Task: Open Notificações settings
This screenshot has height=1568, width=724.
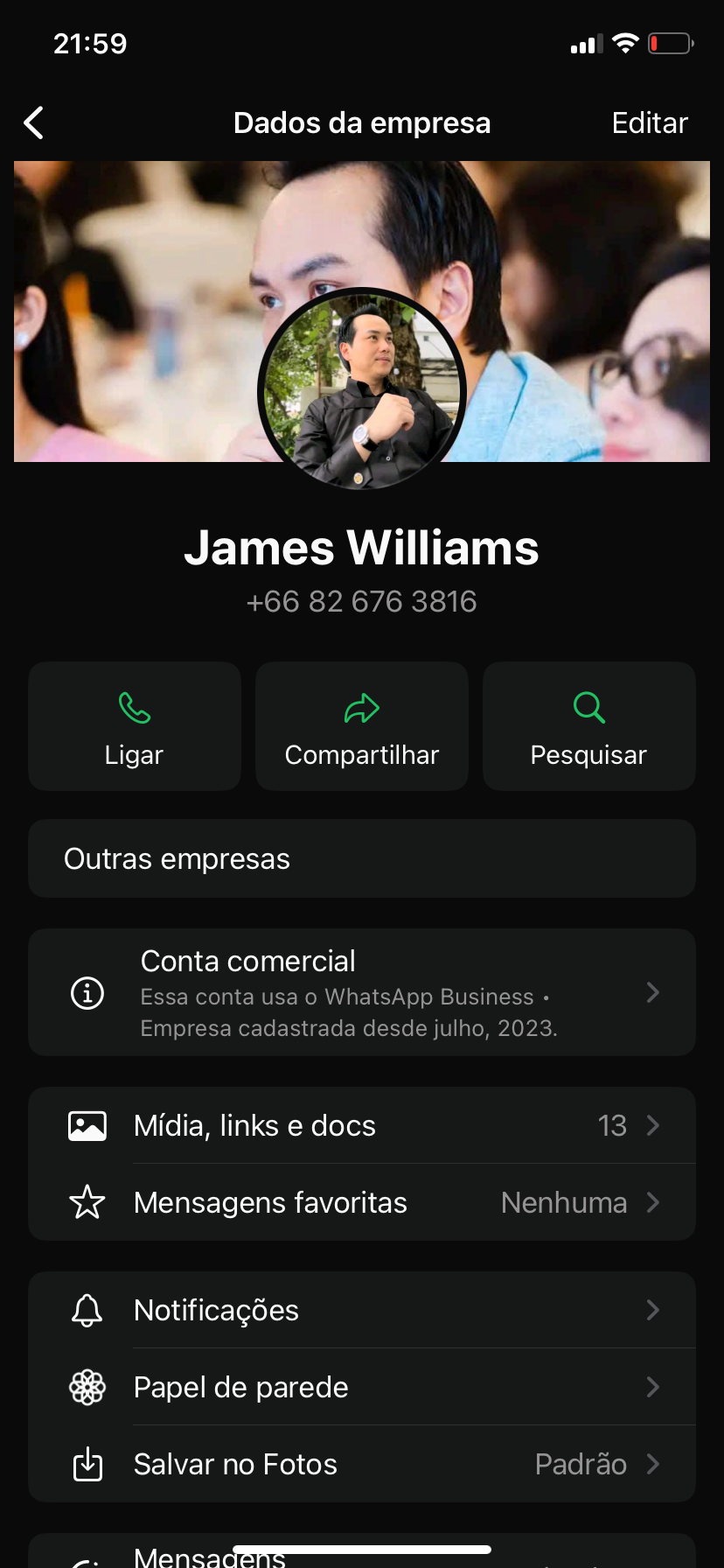Action: [x=362, y=1310]
